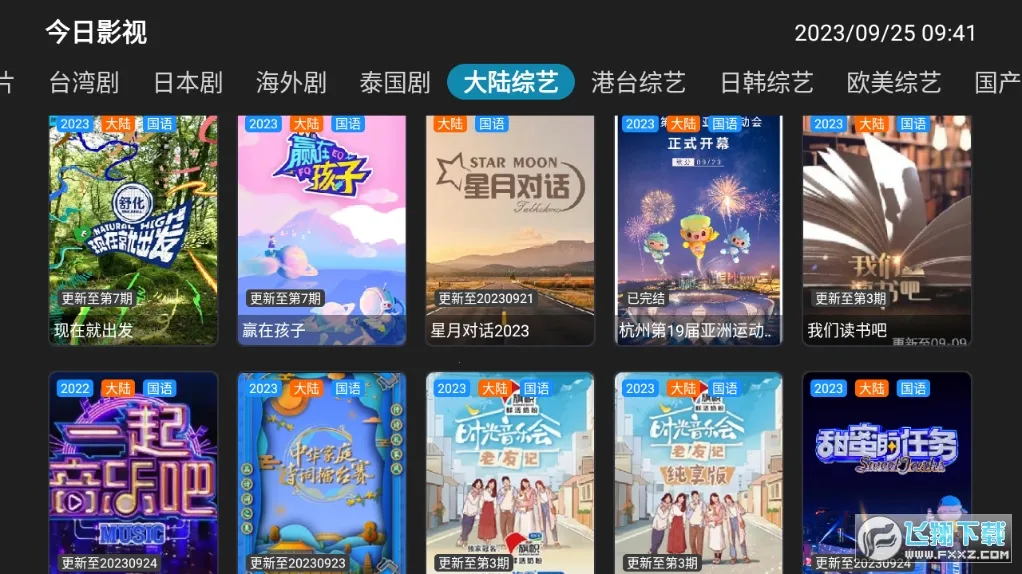Browse the 日韩综艺 tab

coord(767,82)
